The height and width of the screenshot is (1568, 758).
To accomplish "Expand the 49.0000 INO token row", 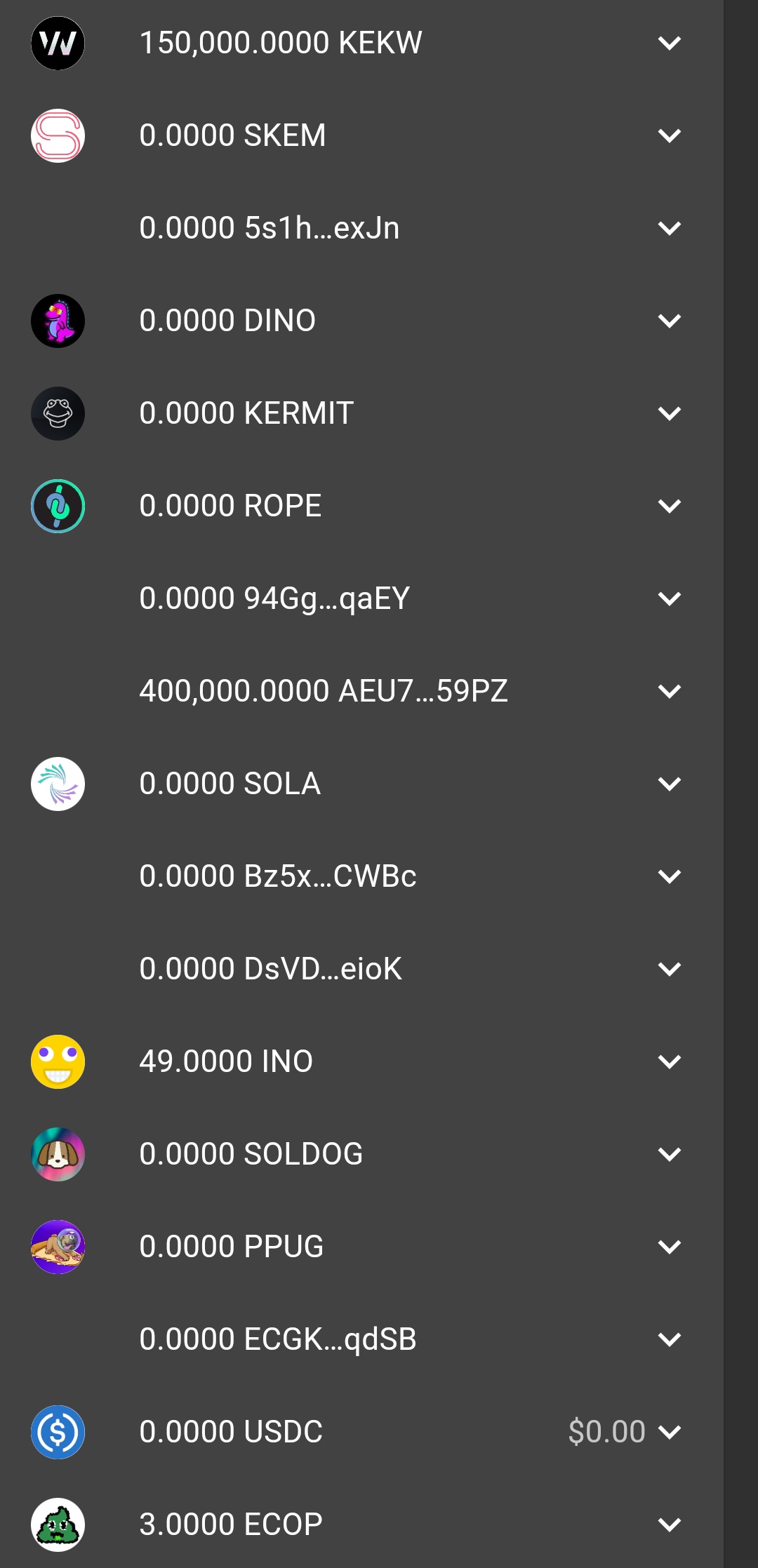I will click(670, 1062).
